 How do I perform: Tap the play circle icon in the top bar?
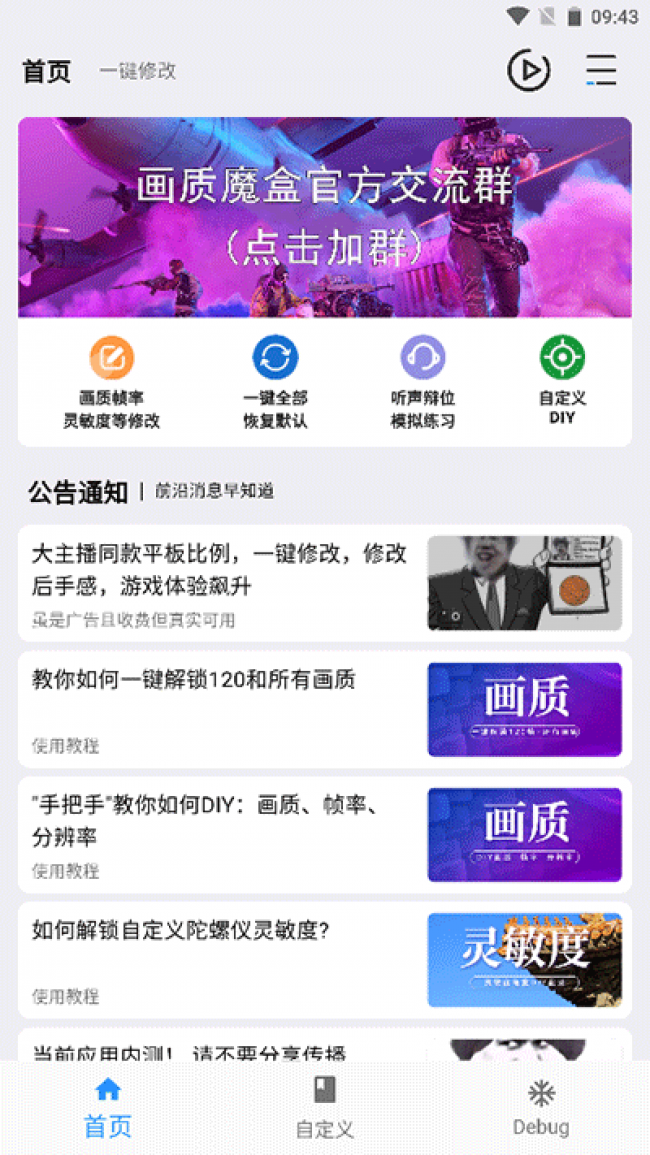pyautogui.click(x=528, y=70)
